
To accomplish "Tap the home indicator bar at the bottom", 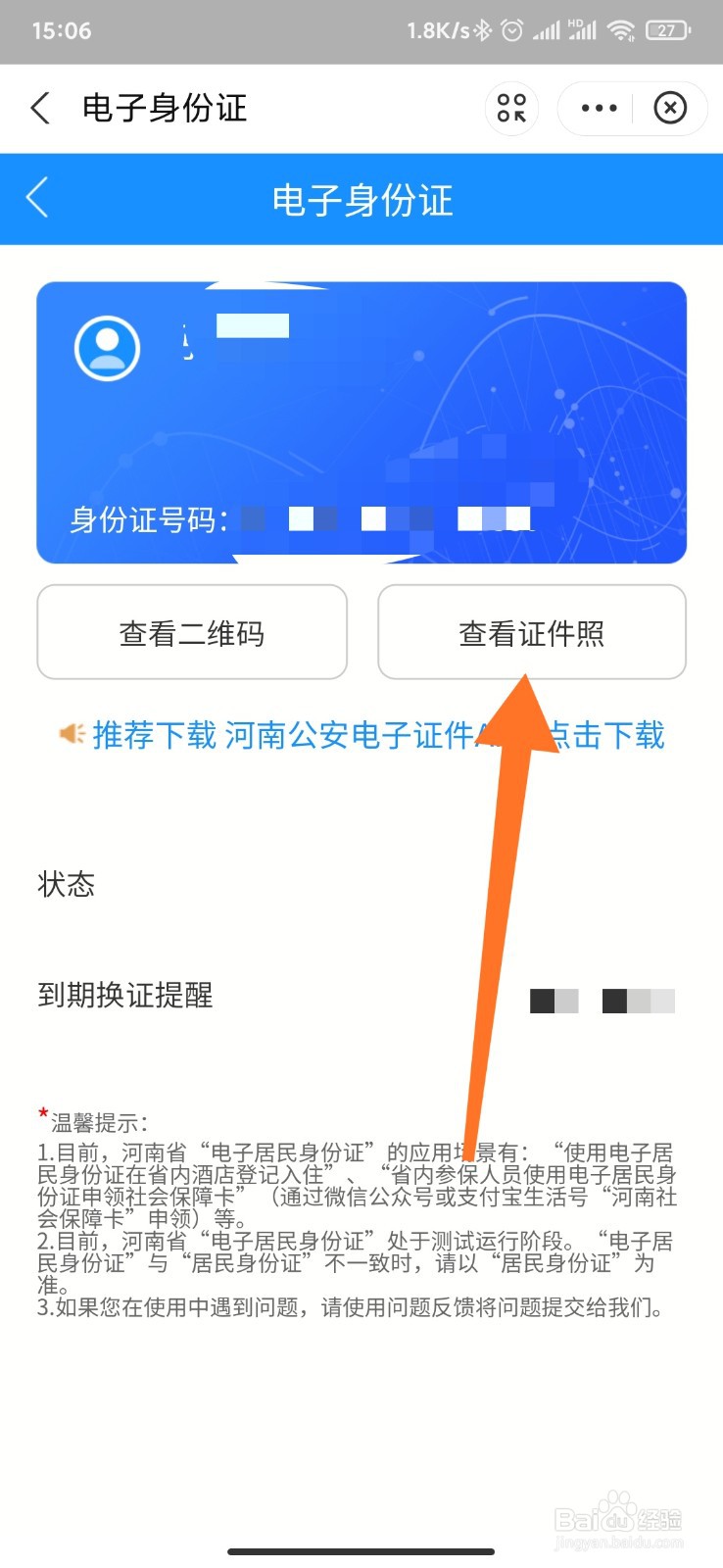I will (361, 1550).
